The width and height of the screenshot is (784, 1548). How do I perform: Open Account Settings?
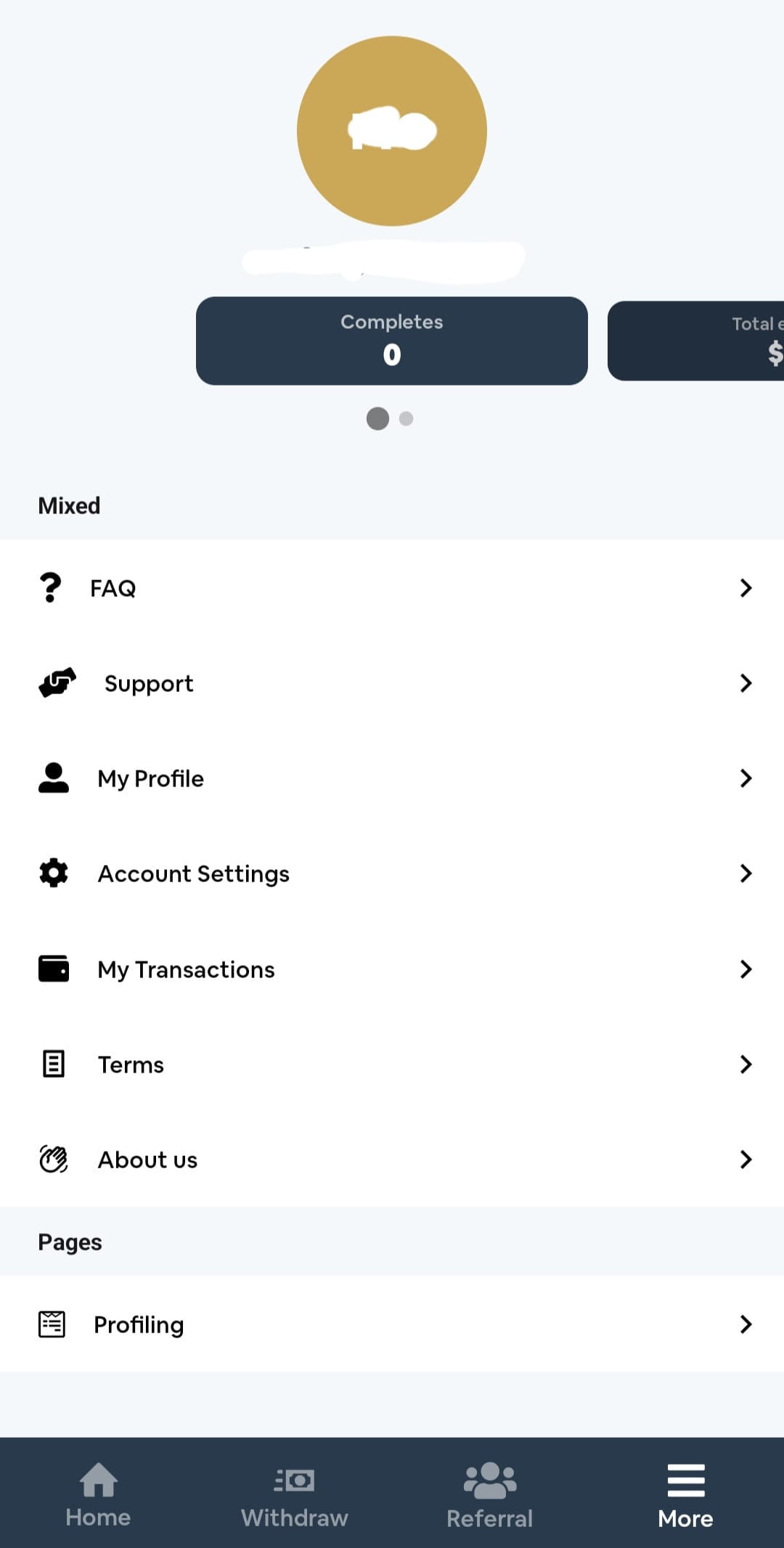click(392, 873)
